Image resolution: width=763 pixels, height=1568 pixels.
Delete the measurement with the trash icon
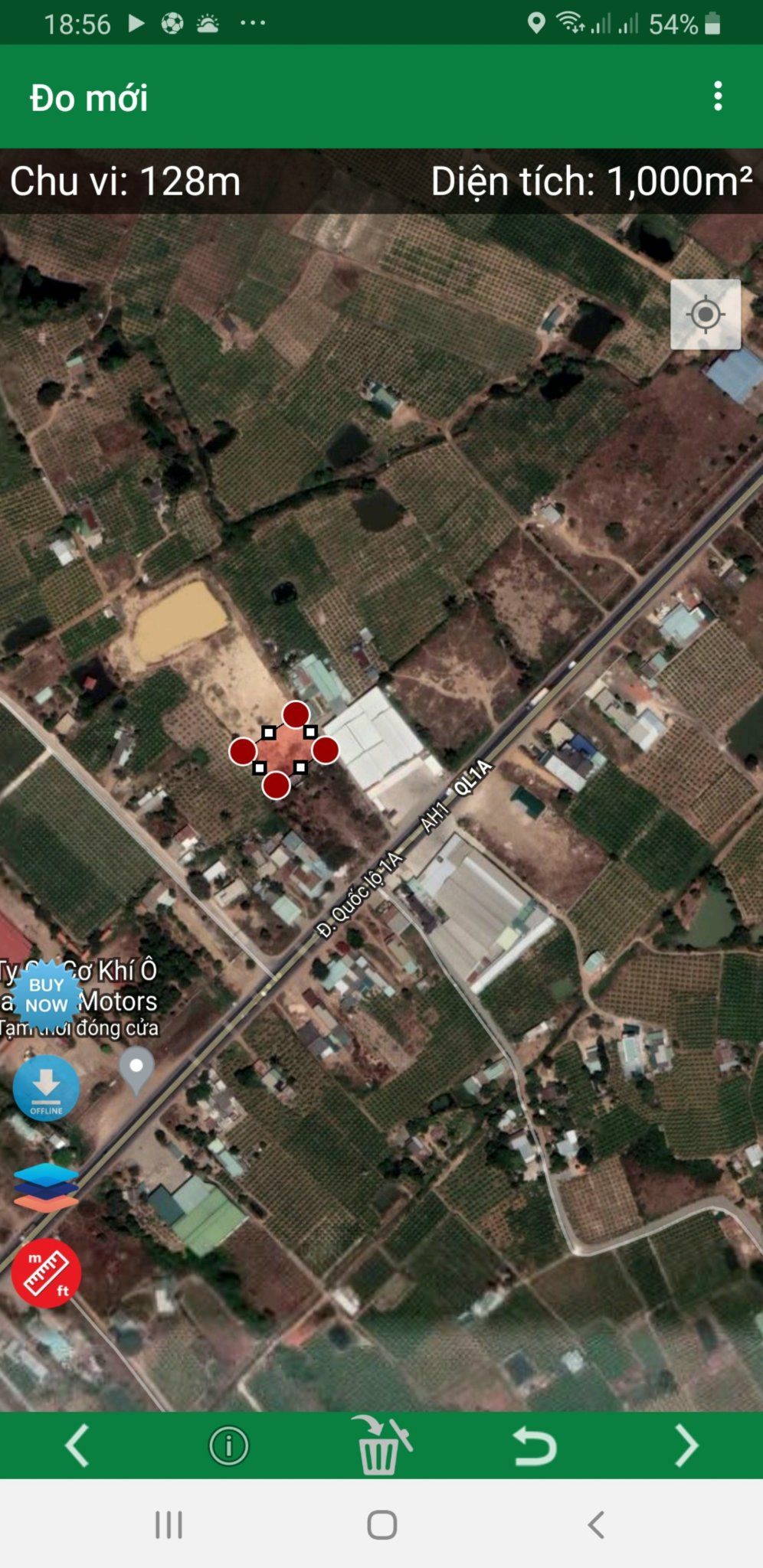point(381,1445)
